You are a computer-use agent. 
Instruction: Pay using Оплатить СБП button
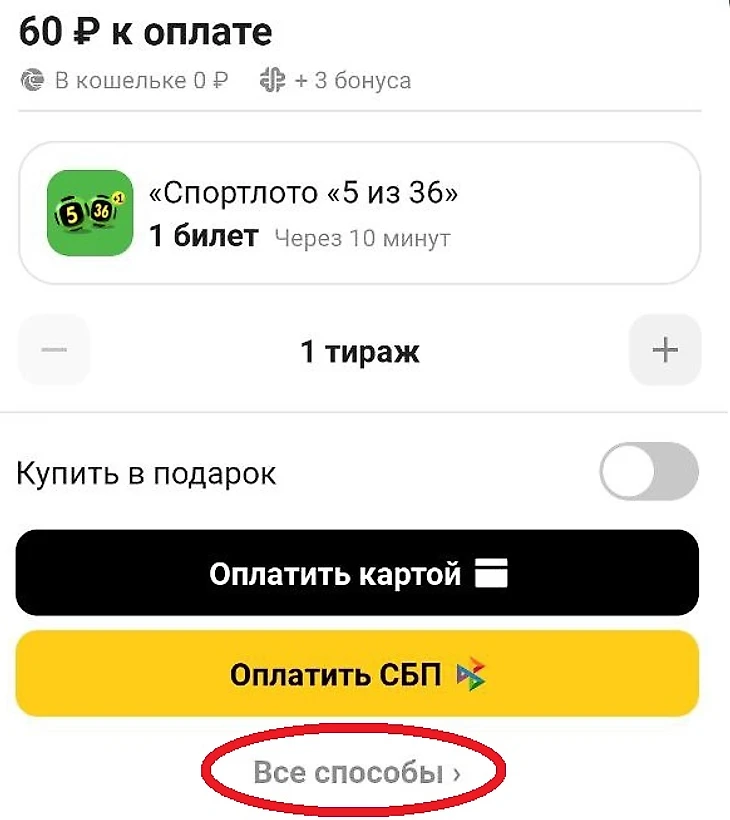357,674
